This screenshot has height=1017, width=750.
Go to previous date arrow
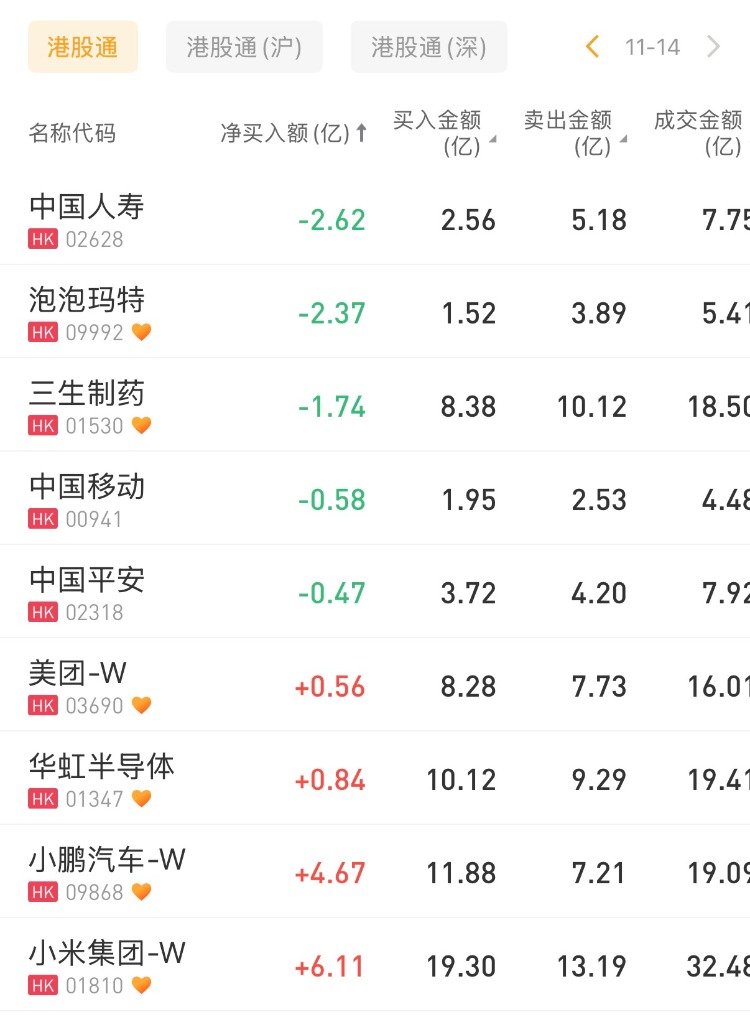592,47
